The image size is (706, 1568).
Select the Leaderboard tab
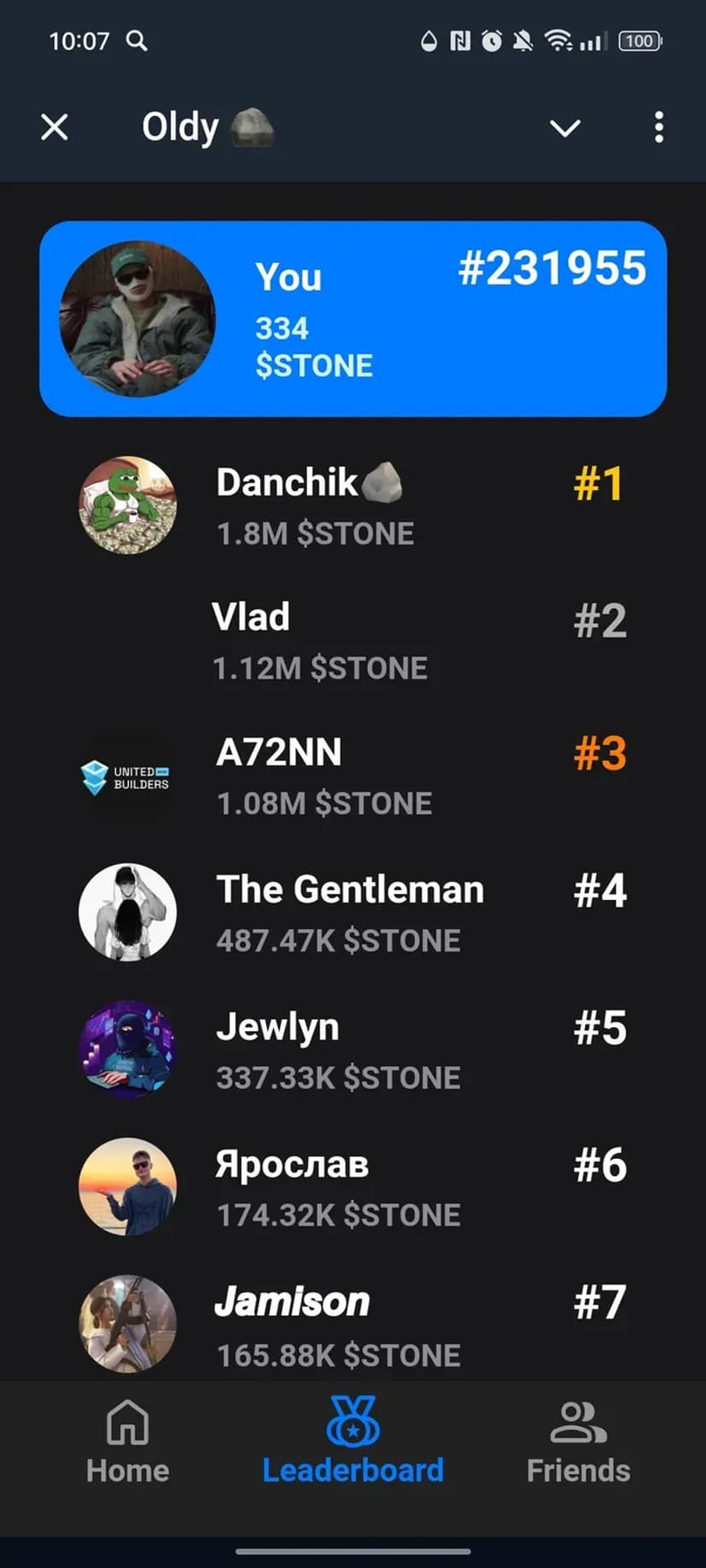click(x=352, y=1442)
